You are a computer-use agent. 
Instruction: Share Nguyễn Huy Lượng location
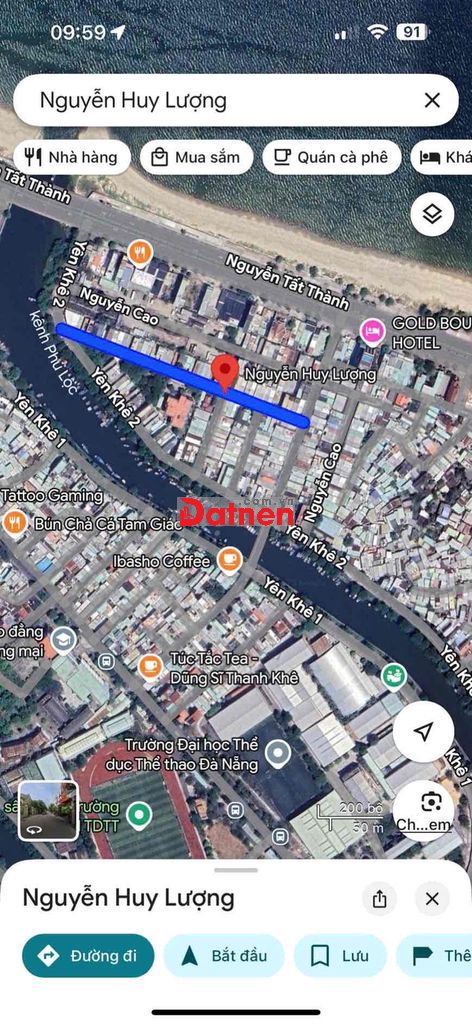tap(380, 899)
